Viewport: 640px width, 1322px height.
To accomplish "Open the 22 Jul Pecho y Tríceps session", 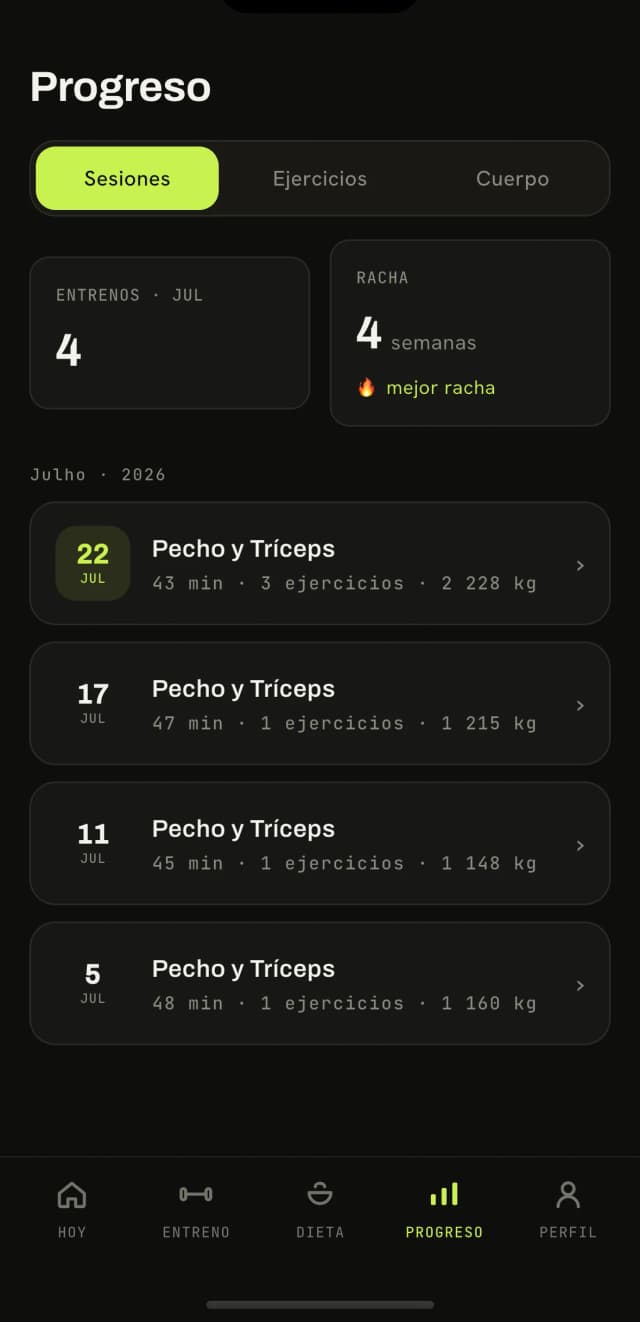I will point(320,564).
